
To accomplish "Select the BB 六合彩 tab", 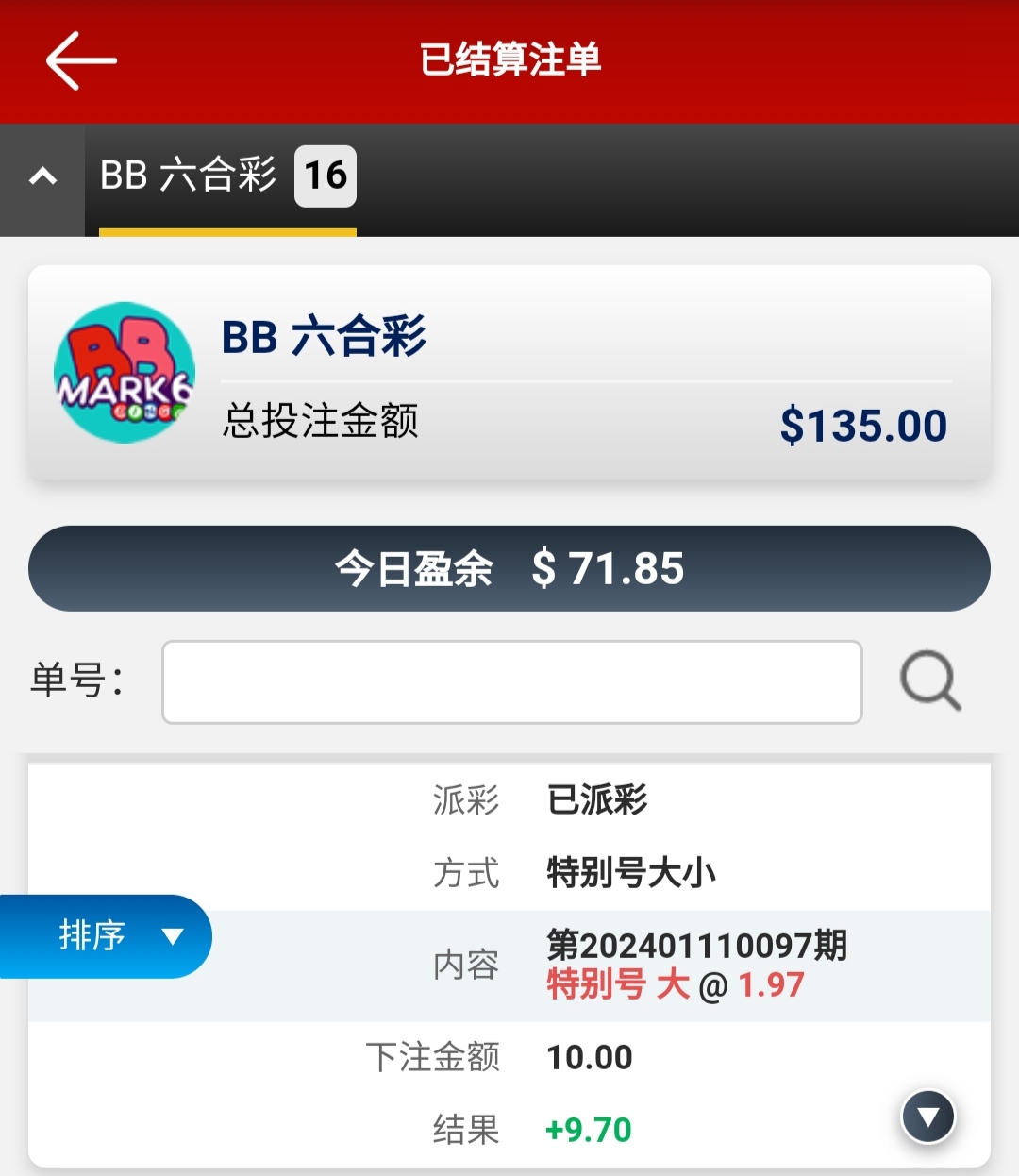I will point(227,176).
